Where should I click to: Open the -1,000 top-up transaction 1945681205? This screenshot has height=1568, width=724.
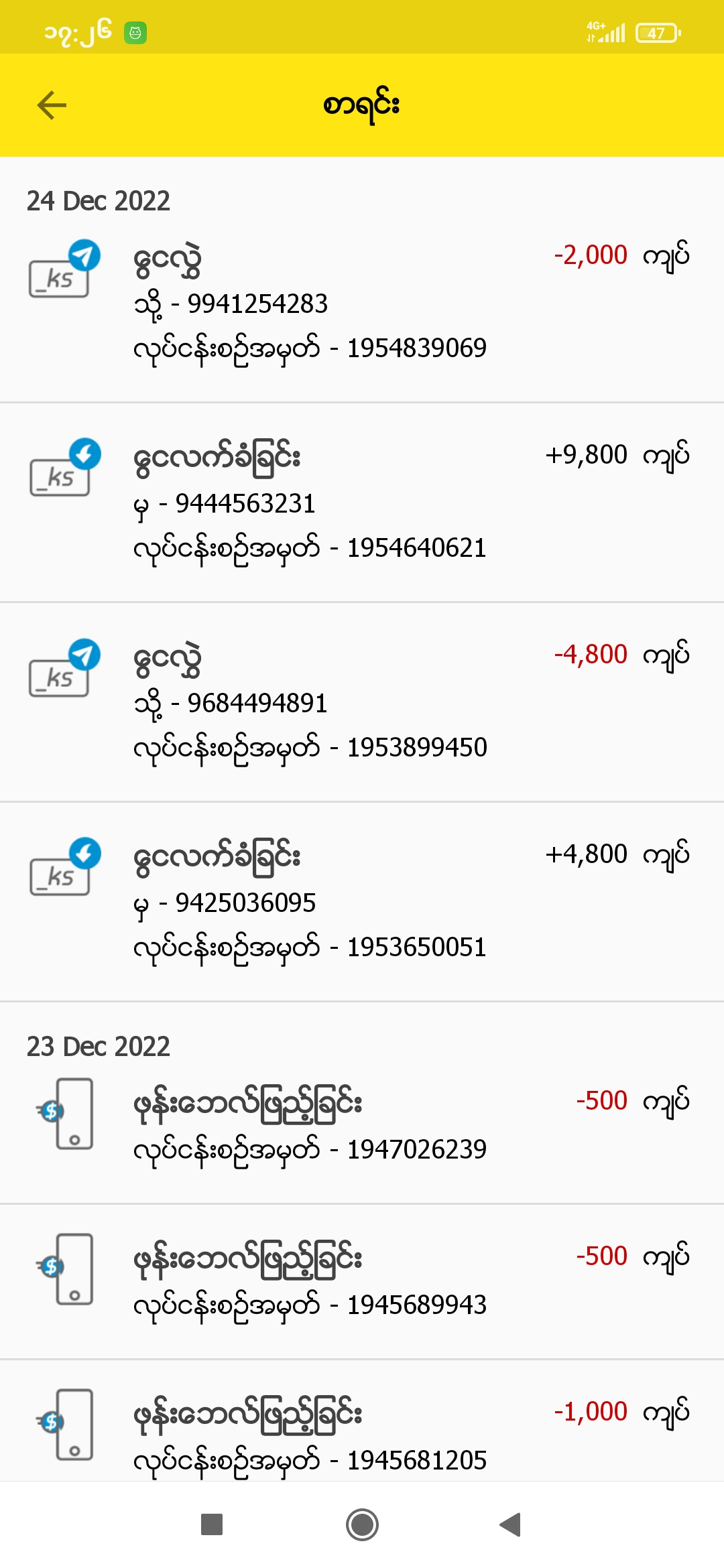pyautogui.click(x=362, y=1434)
